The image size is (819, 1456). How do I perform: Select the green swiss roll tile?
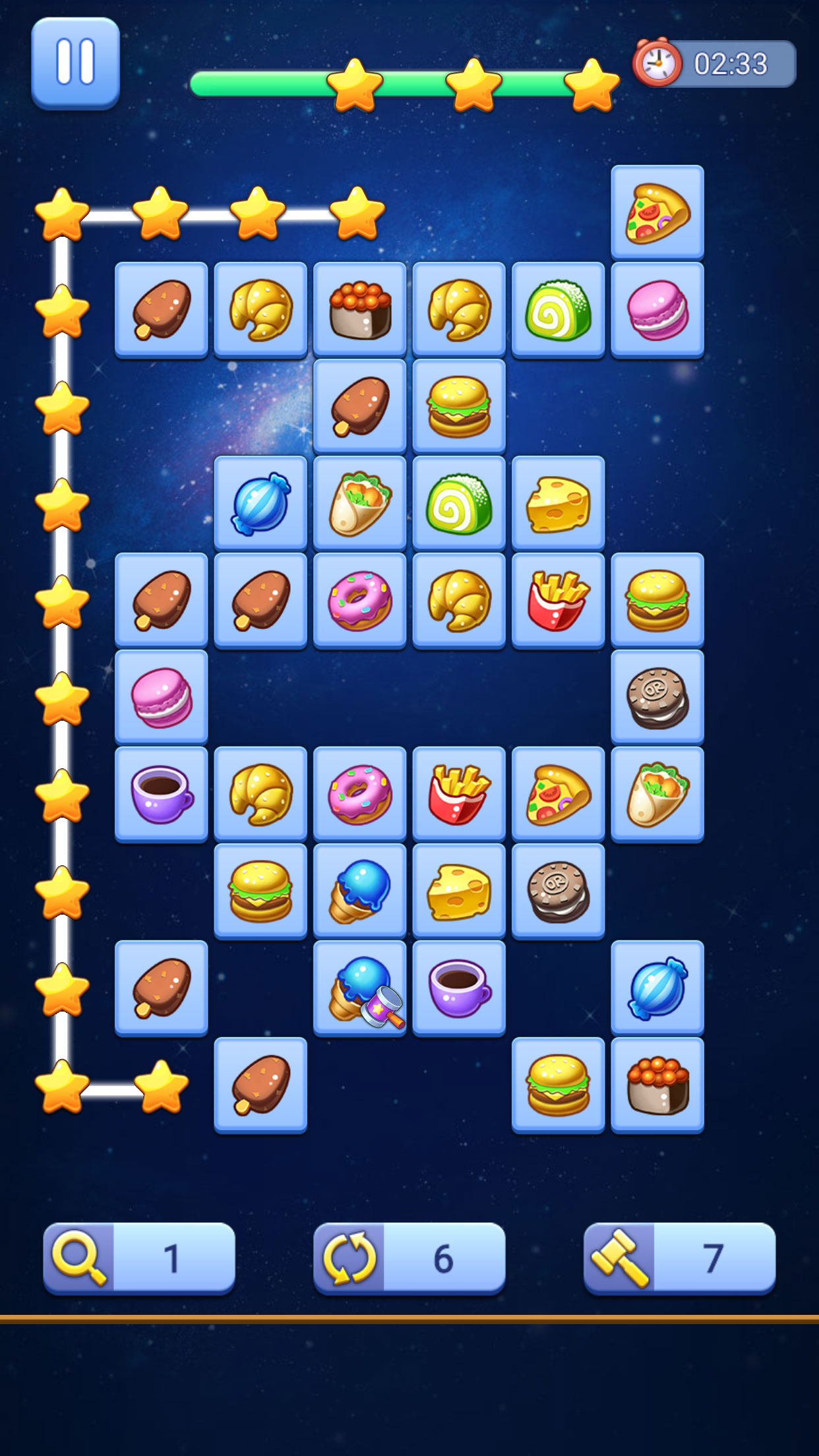(x=558, y=310)
